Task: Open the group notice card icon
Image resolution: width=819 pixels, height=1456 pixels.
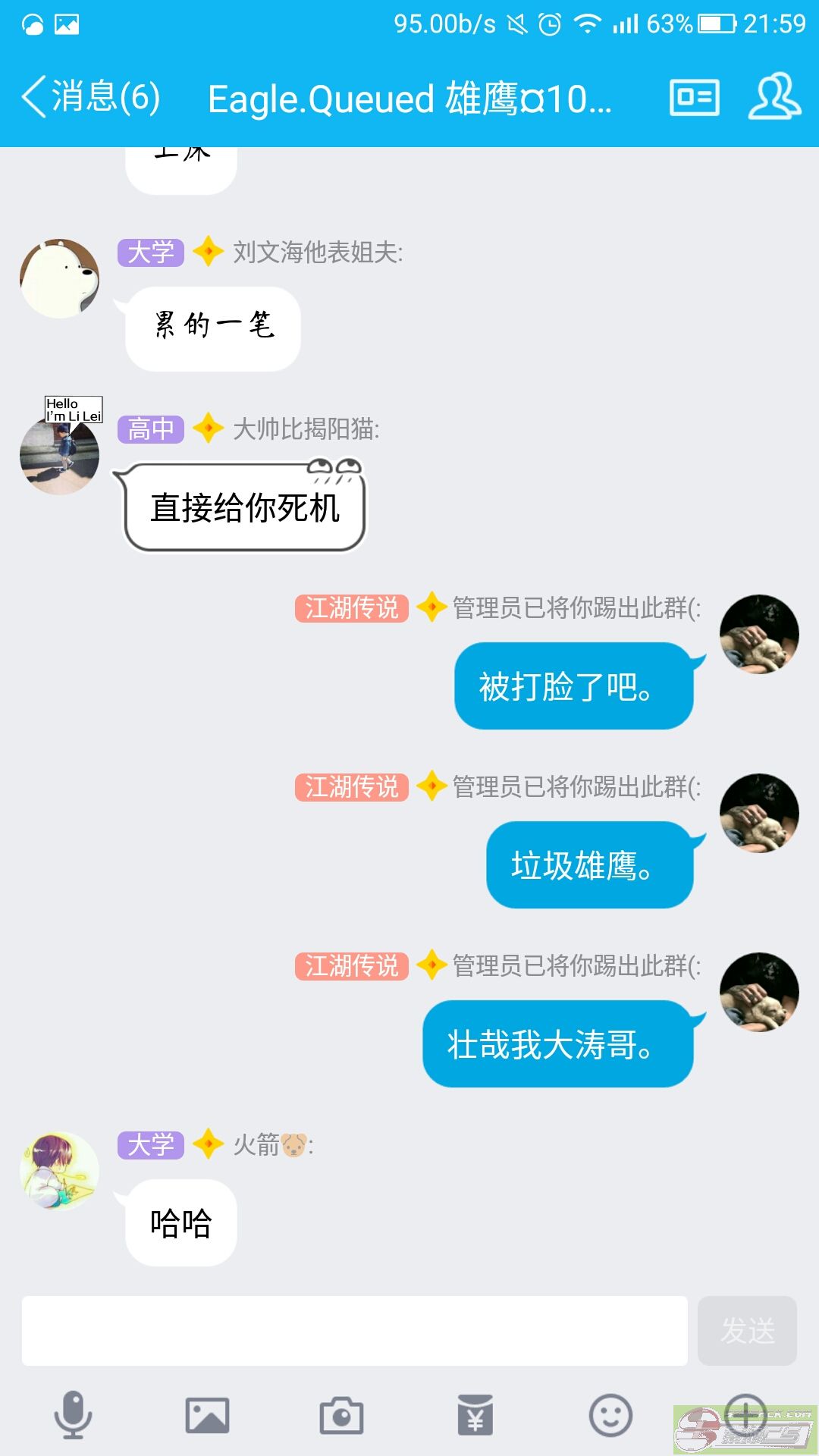Action: coord(694,98)
